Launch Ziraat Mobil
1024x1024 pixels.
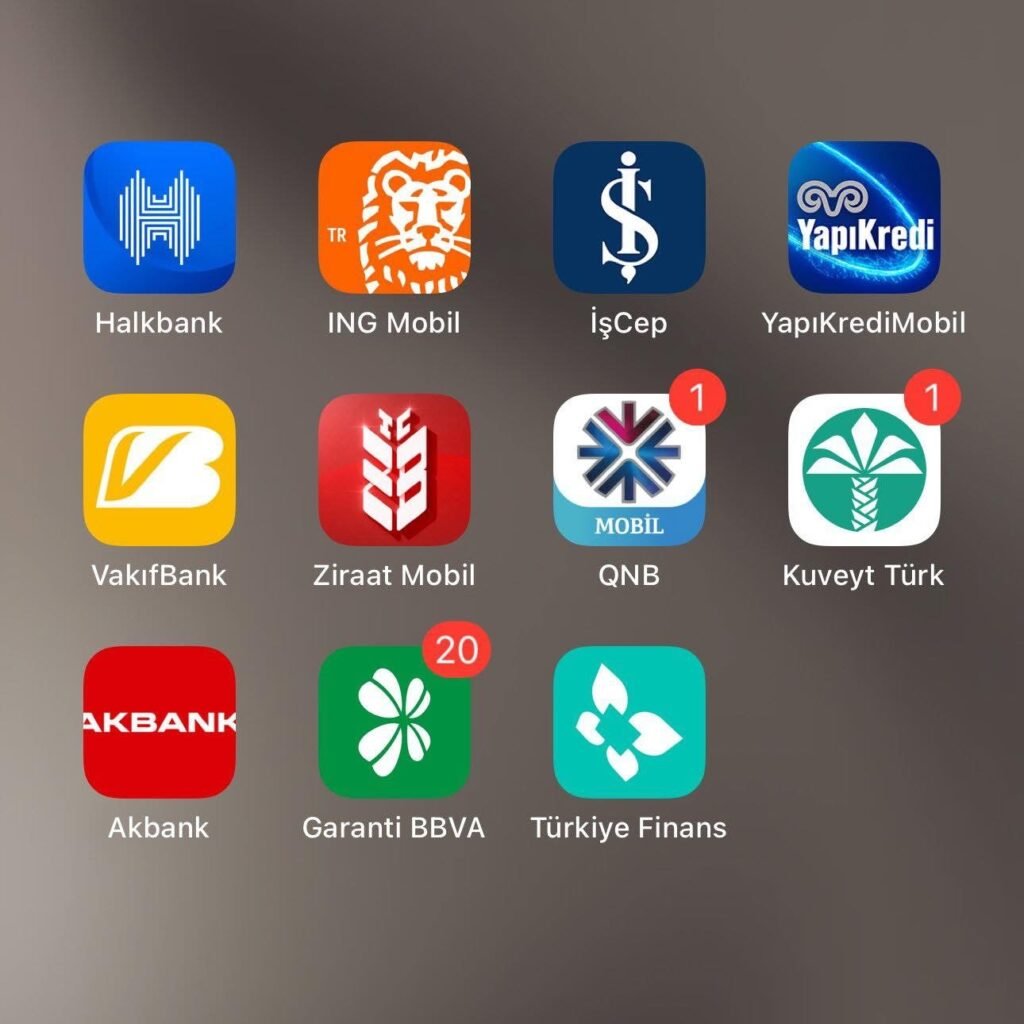[394, 469]
